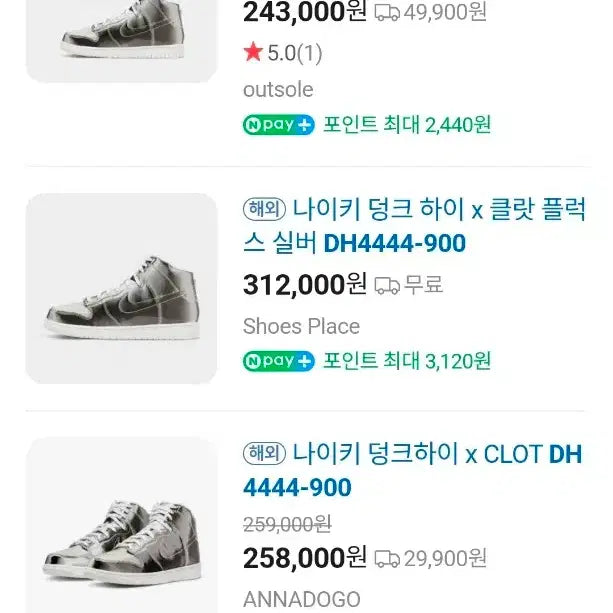
Task: Visit the Shoes Place seller store
Action: 301,326
